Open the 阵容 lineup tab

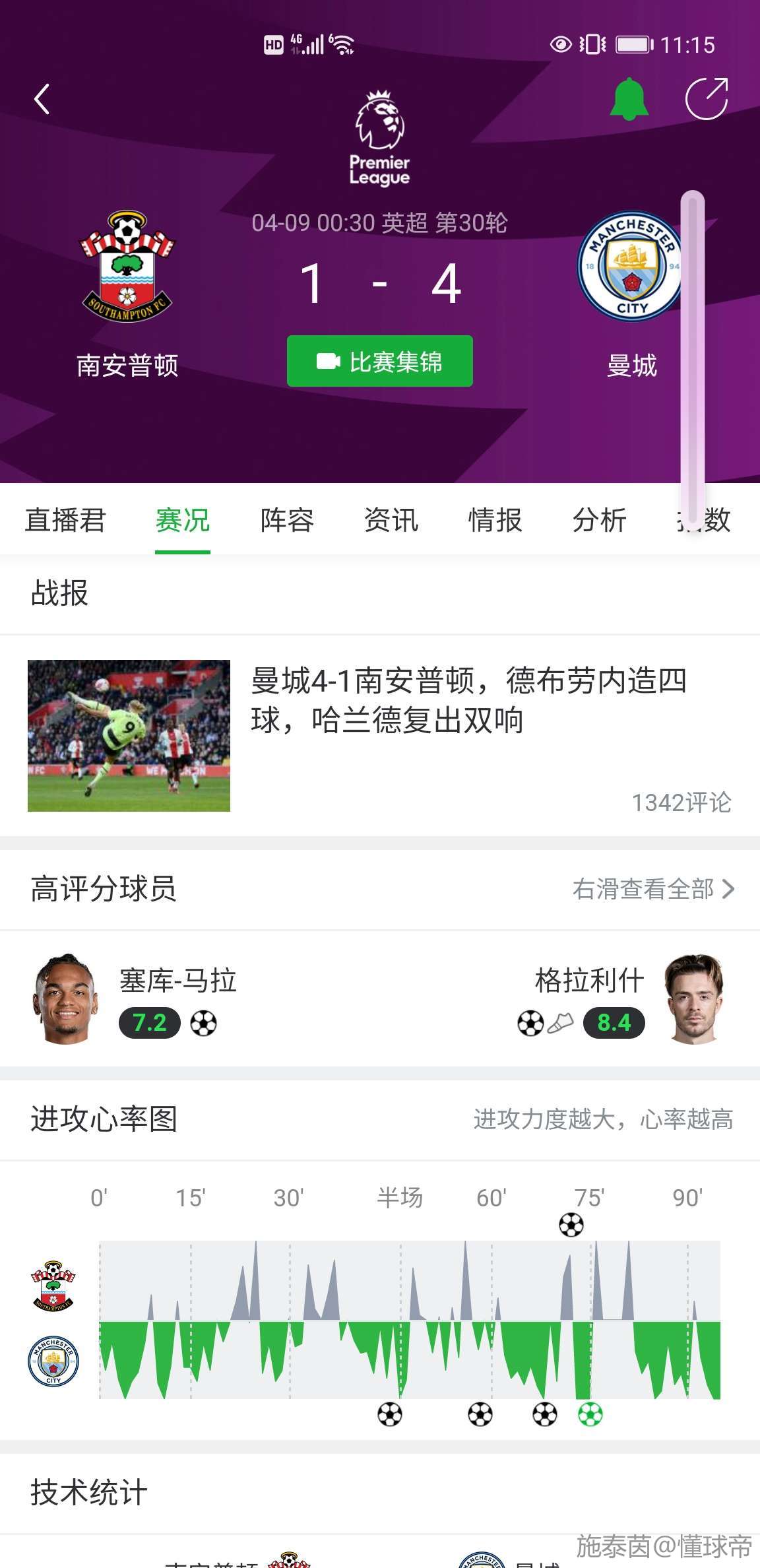tap(287, 520)
